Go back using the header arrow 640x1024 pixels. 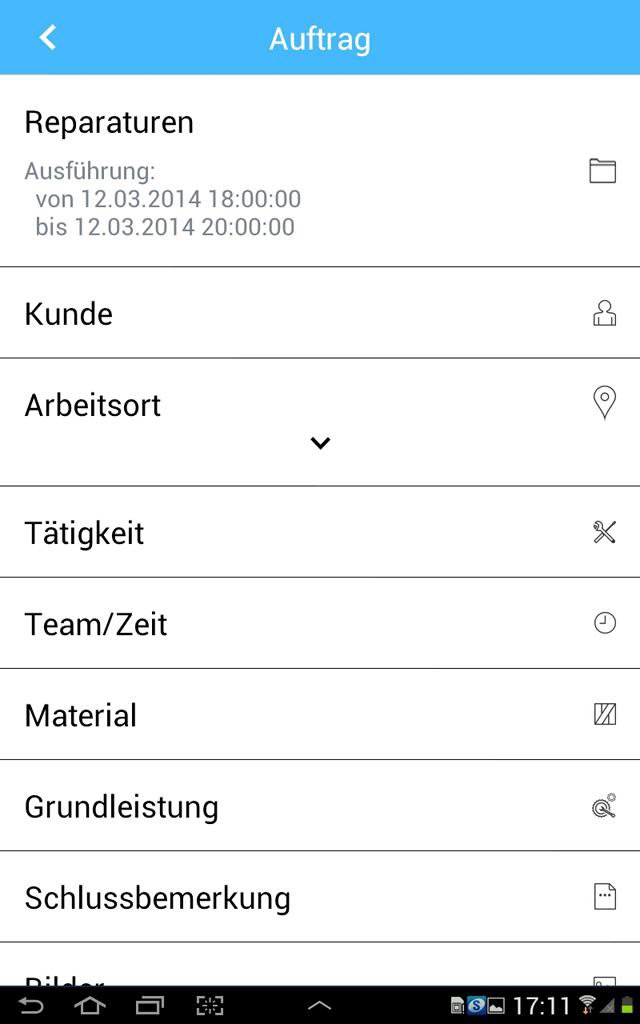pyautogui.click(x=48, y=37)
